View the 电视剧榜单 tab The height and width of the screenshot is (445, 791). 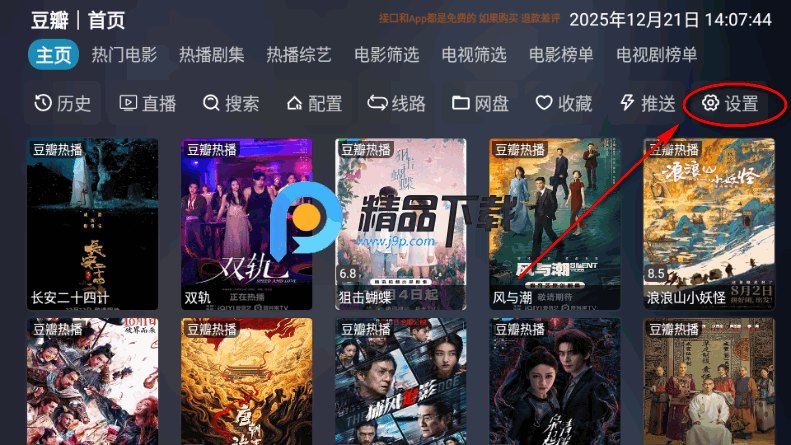click(x=656, y=55)
